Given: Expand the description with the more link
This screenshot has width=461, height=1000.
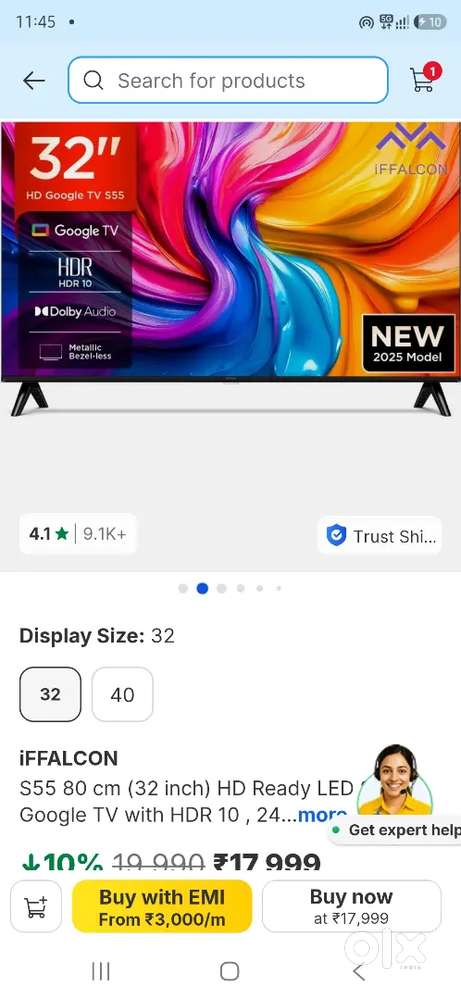Looking at the screenshot, I should coord(322,814).
